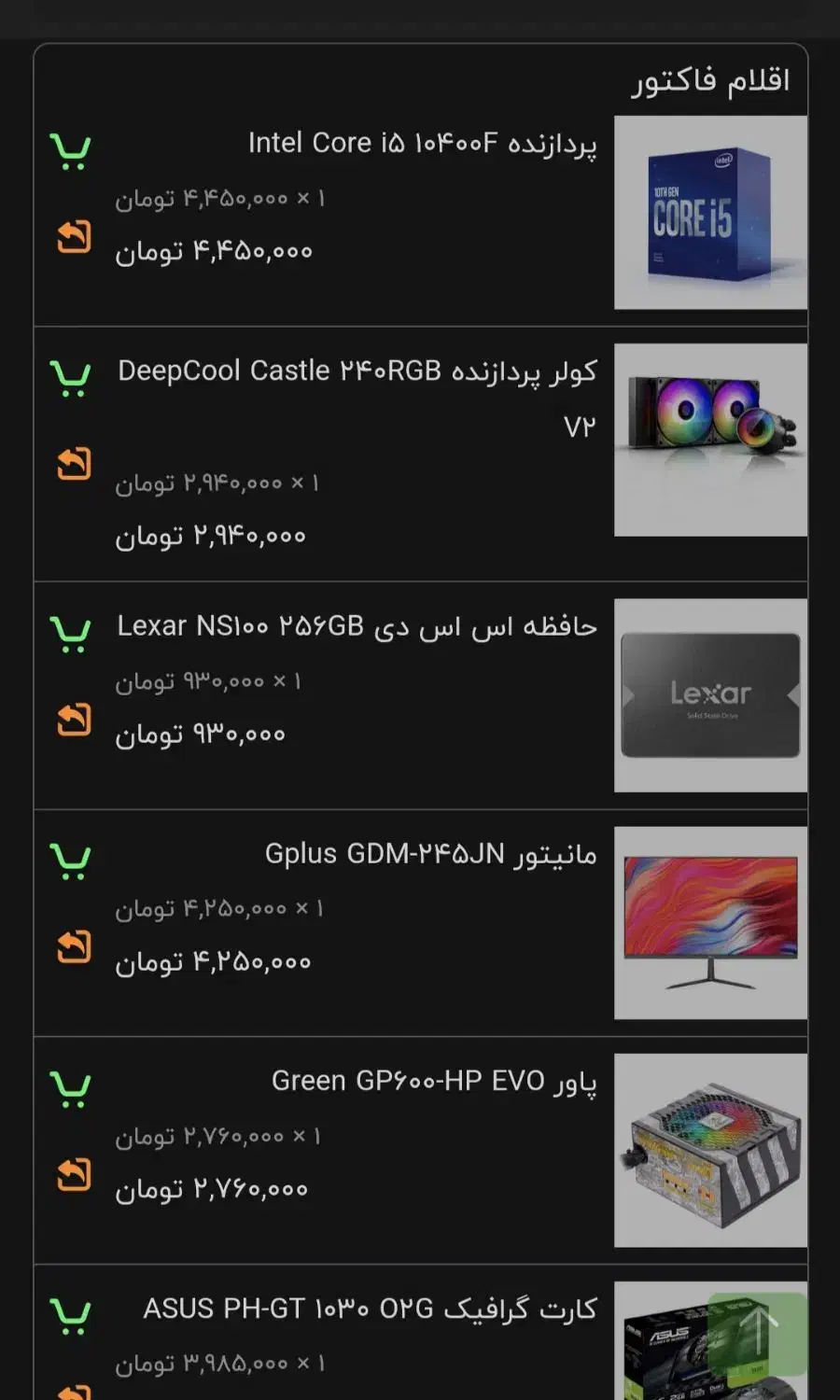This screenshot has width=840, height=1400.
Task: Open the Lexar SSD product image
Action: (x=710, y=695)
